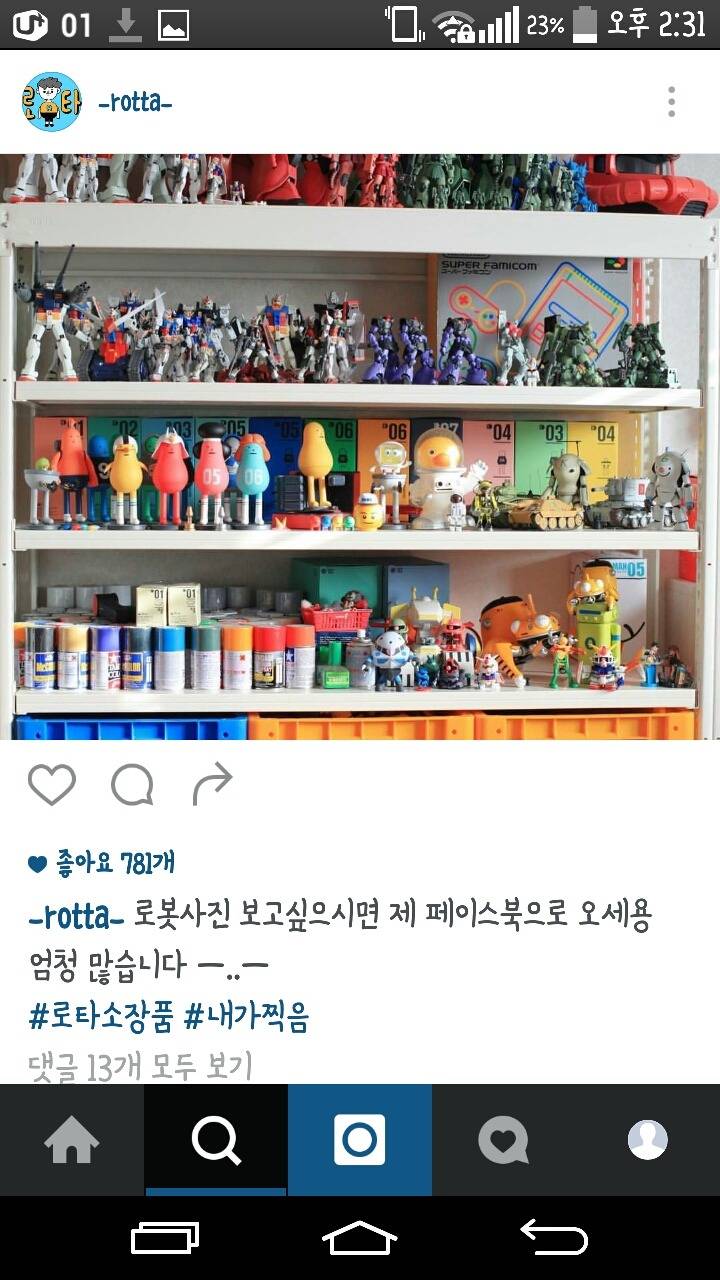The image size is (720, 1280).
Task: Tap -rotta- username in the header
Action: pos(135,102)
